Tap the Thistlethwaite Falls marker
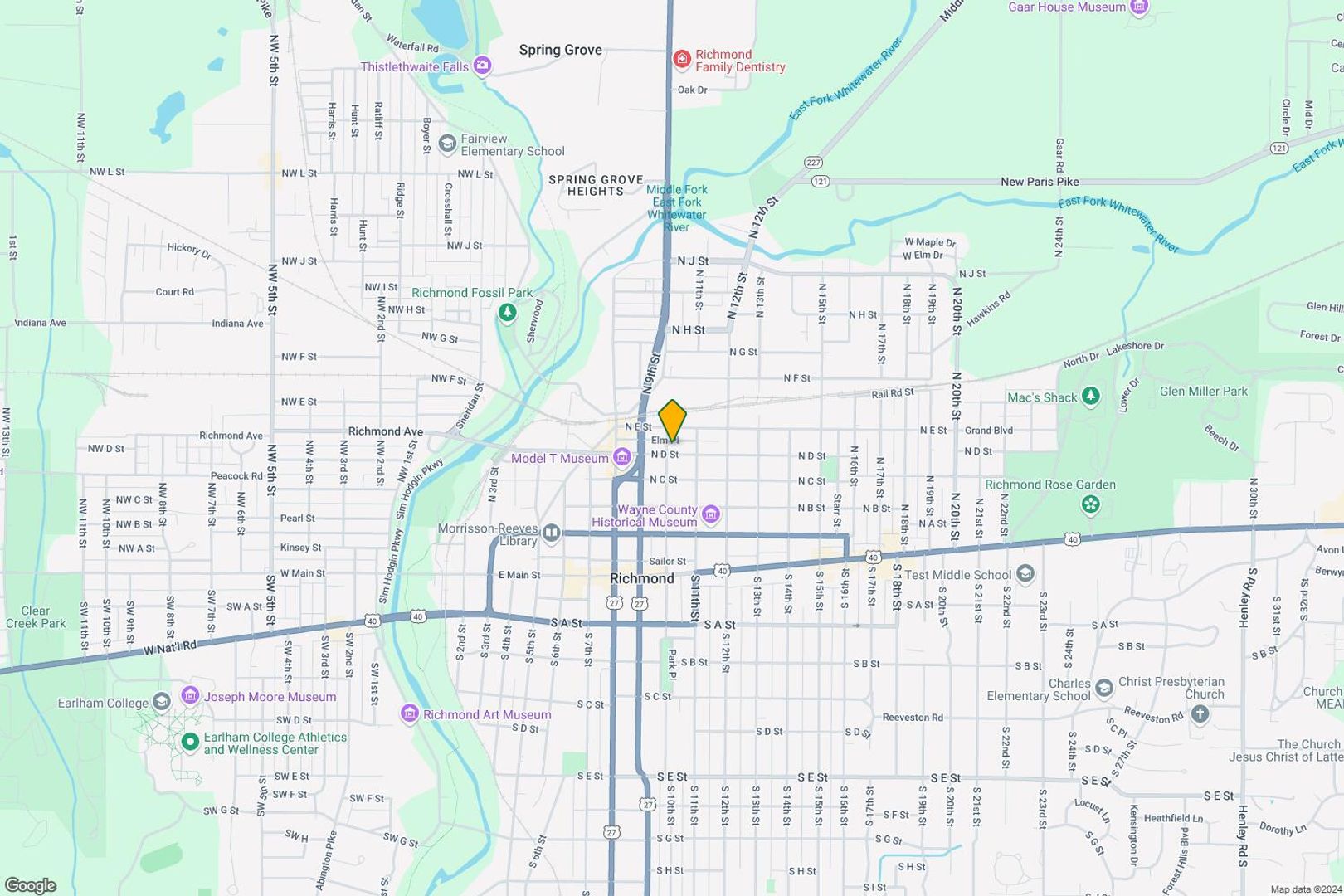The height and width of the screenshot is (896, 1344). point(482,66)
